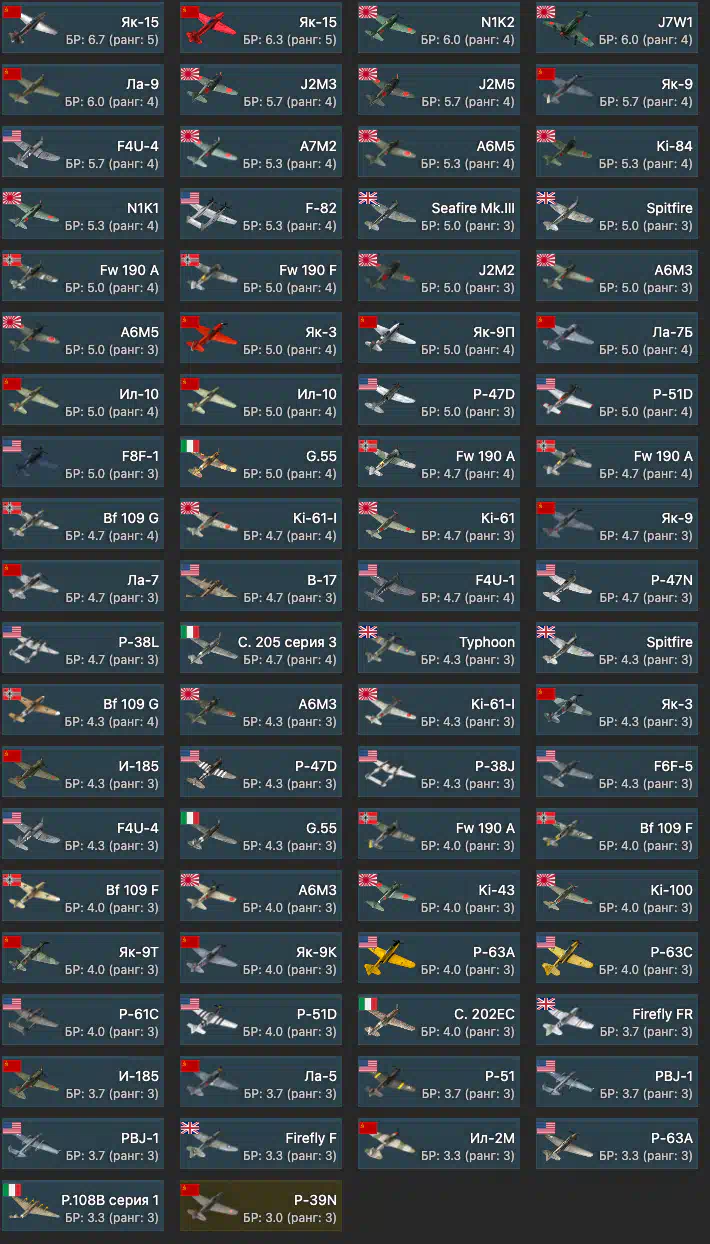Choose the highlighted P-39N card

[260, 1206]
